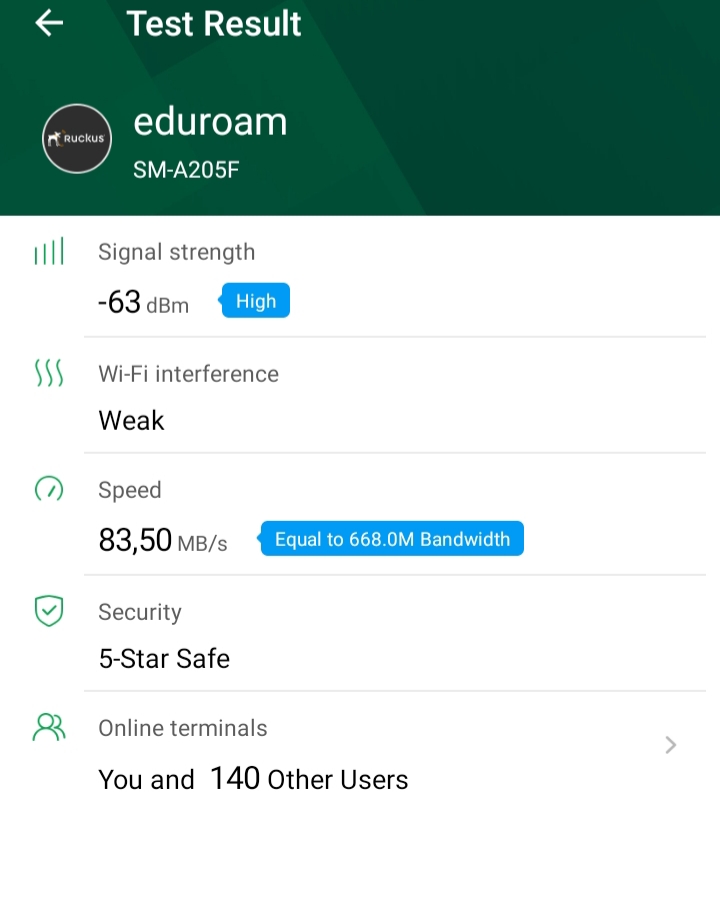
Task: Go back from Test Result screen
Action: tap(49, 24)
